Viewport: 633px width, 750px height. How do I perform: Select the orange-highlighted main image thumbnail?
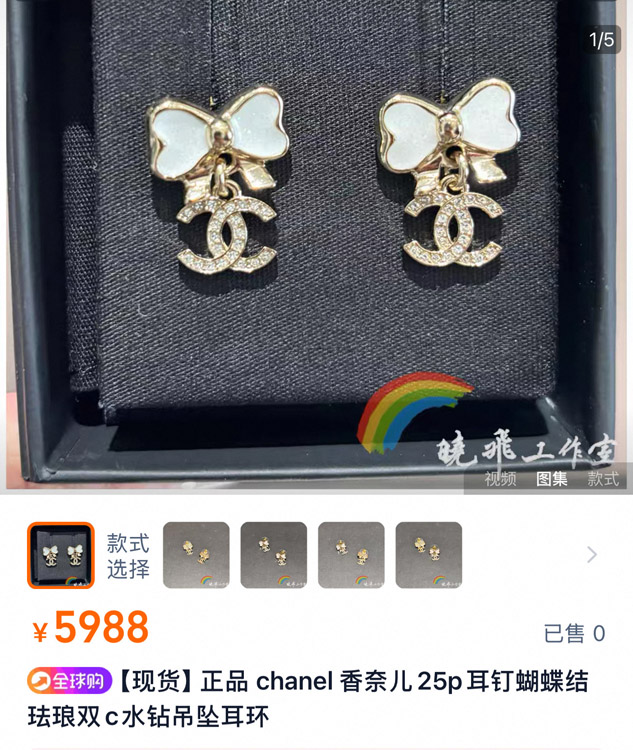(61, 555)
